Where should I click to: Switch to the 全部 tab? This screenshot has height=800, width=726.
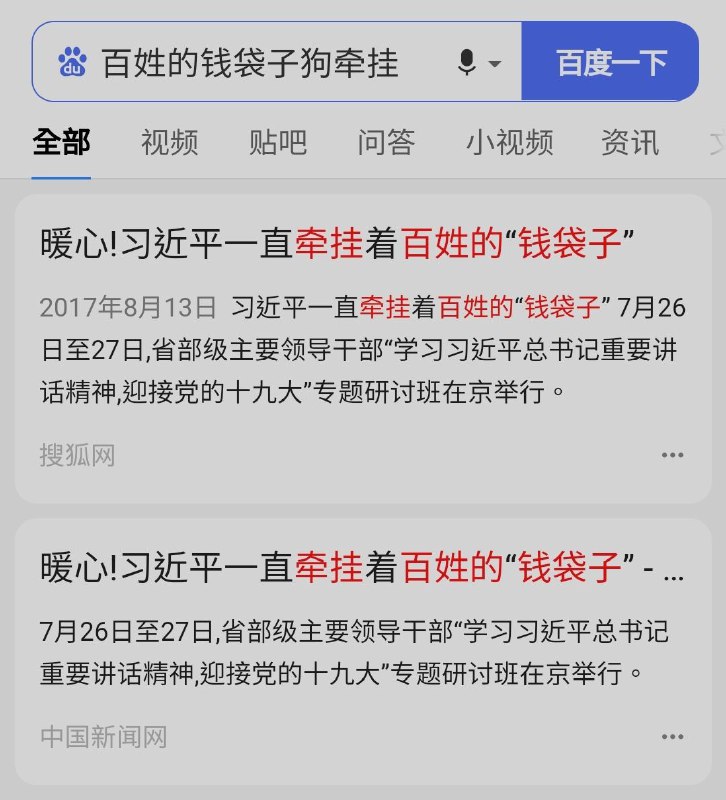tap(62, 142)
